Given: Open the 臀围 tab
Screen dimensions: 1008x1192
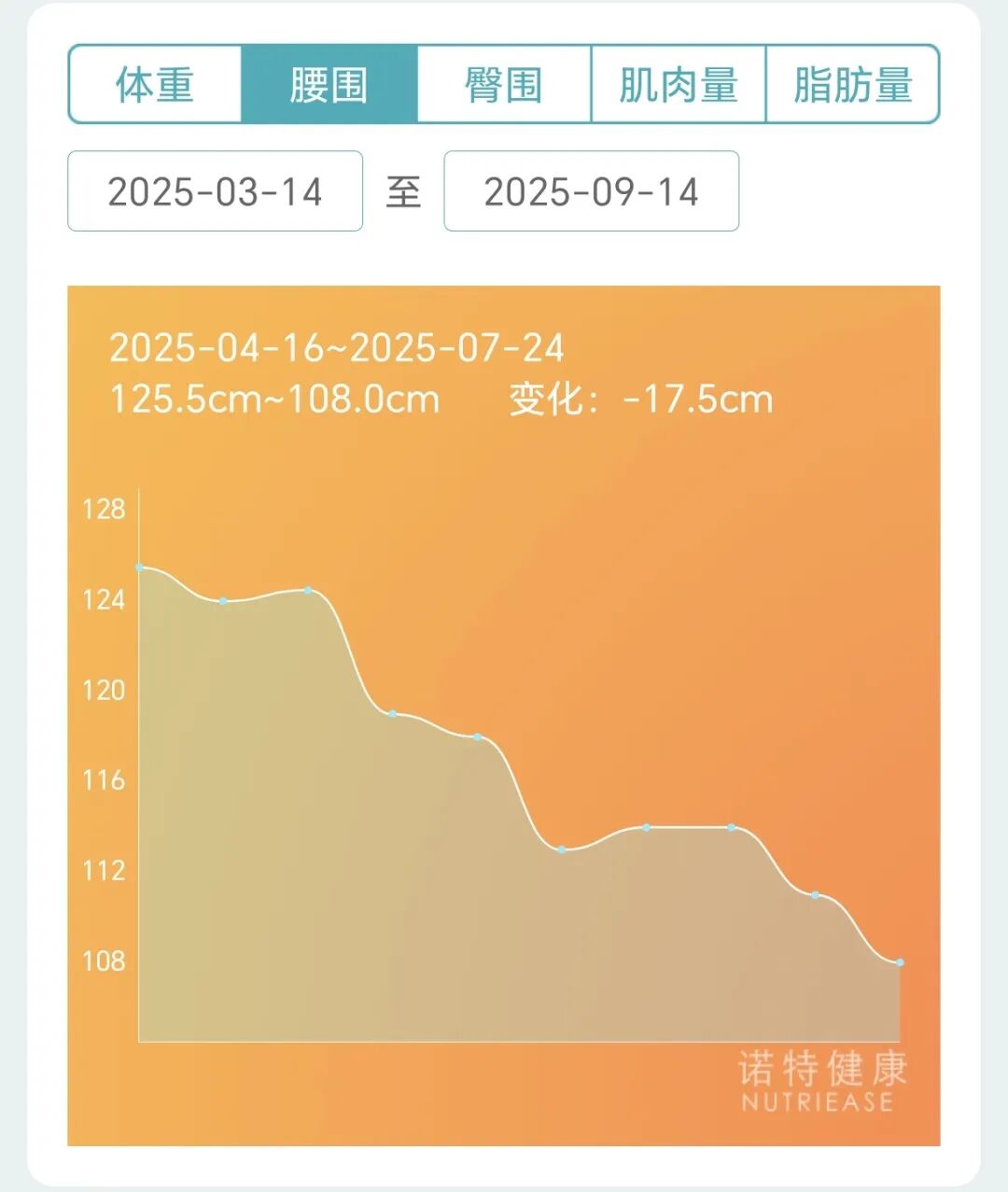Looking at the screenshot, I should [504, 85].
